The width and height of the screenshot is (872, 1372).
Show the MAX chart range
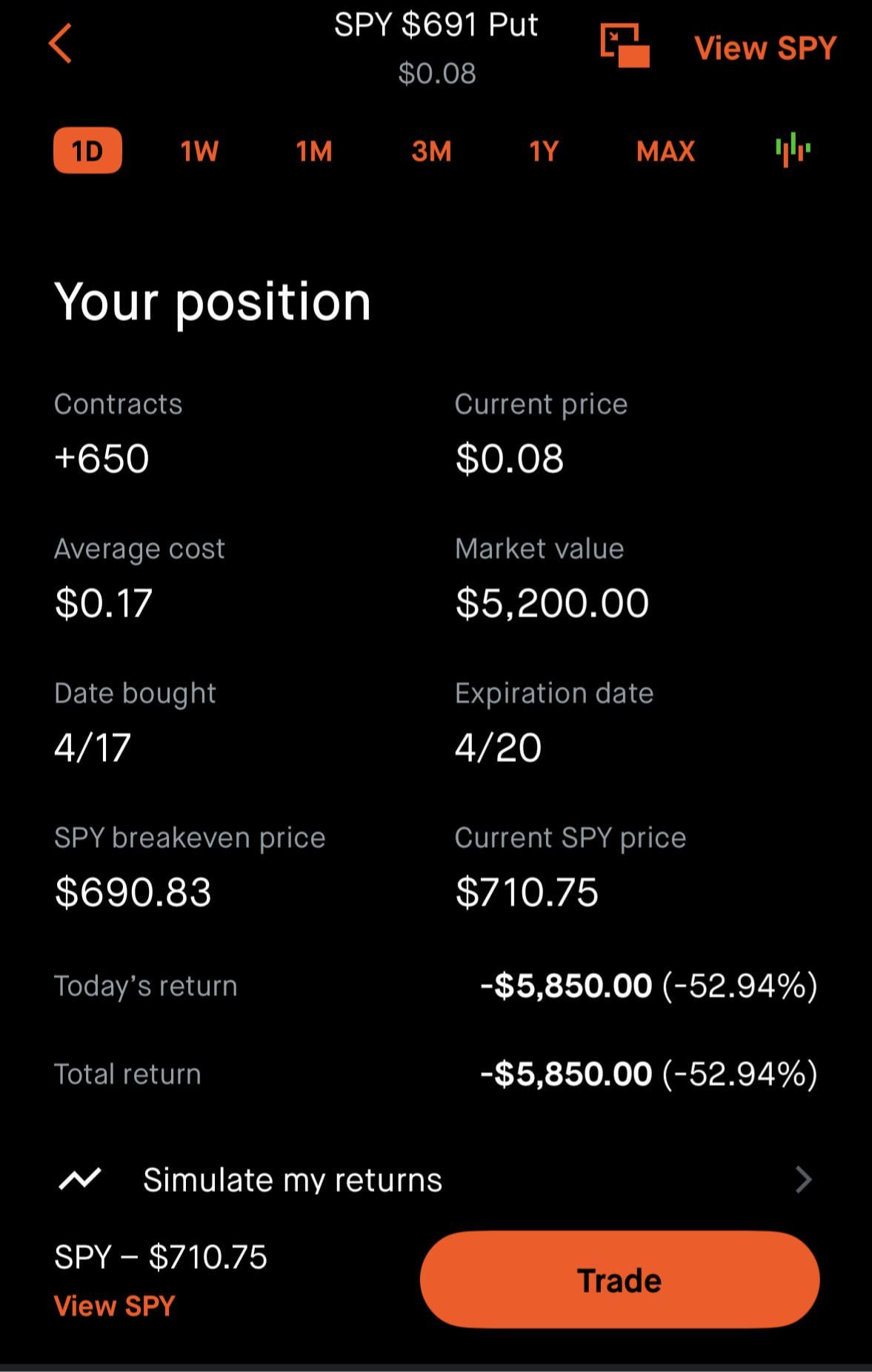point(665,151)
